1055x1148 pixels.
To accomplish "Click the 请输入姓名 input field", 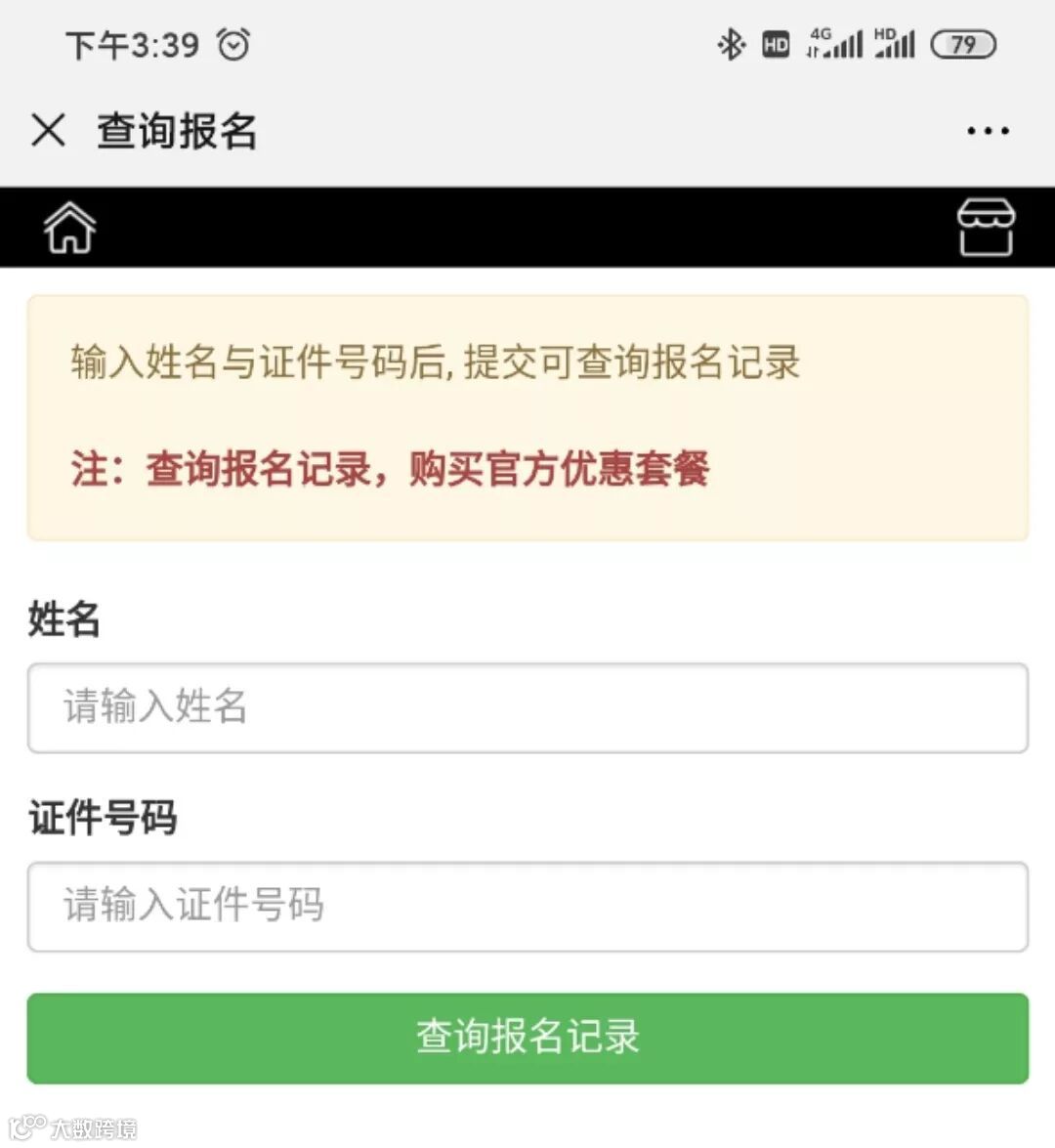I will (527, 708).
